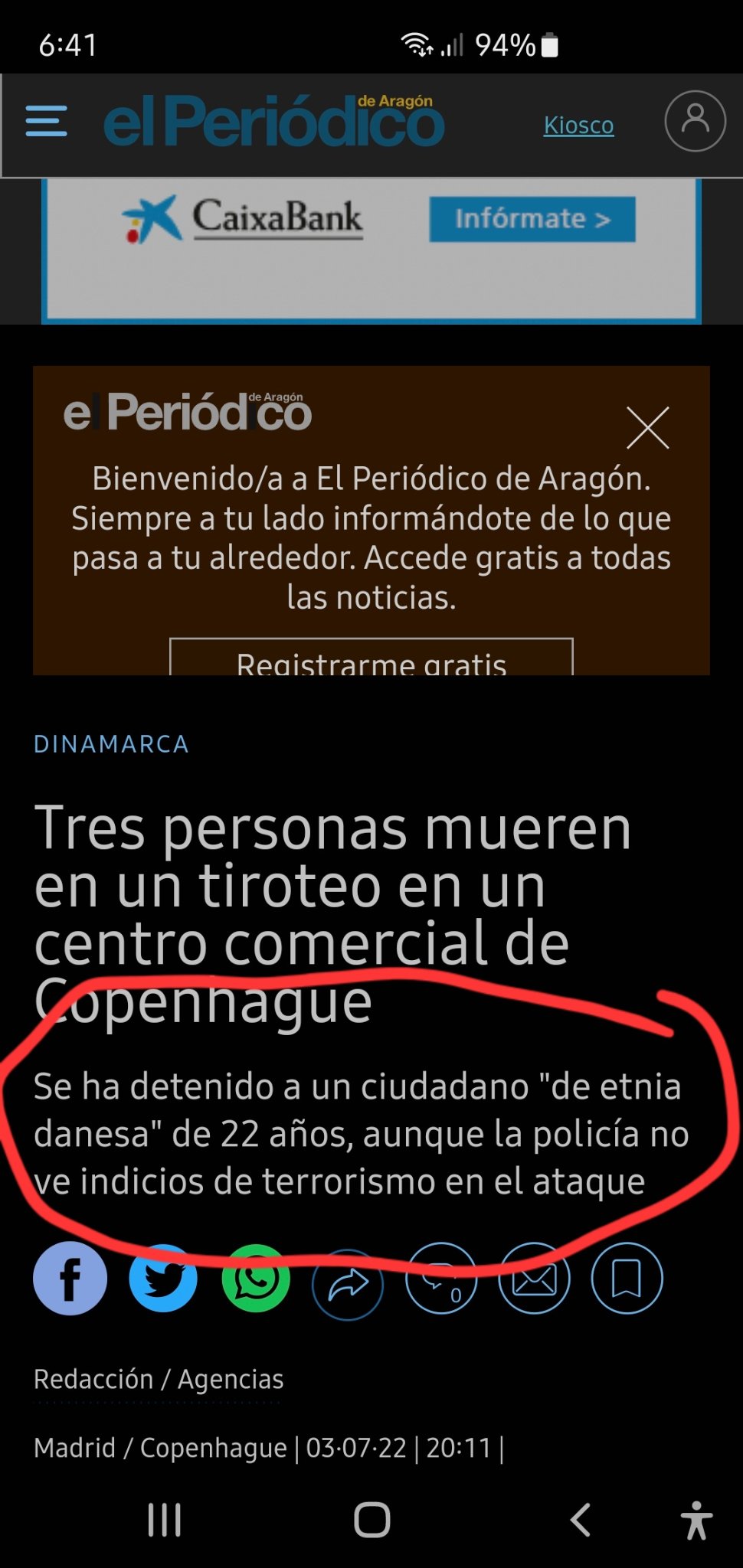Share the article on Facebook
This screenshot has width=743, height=1568.
pos(70,1278)
